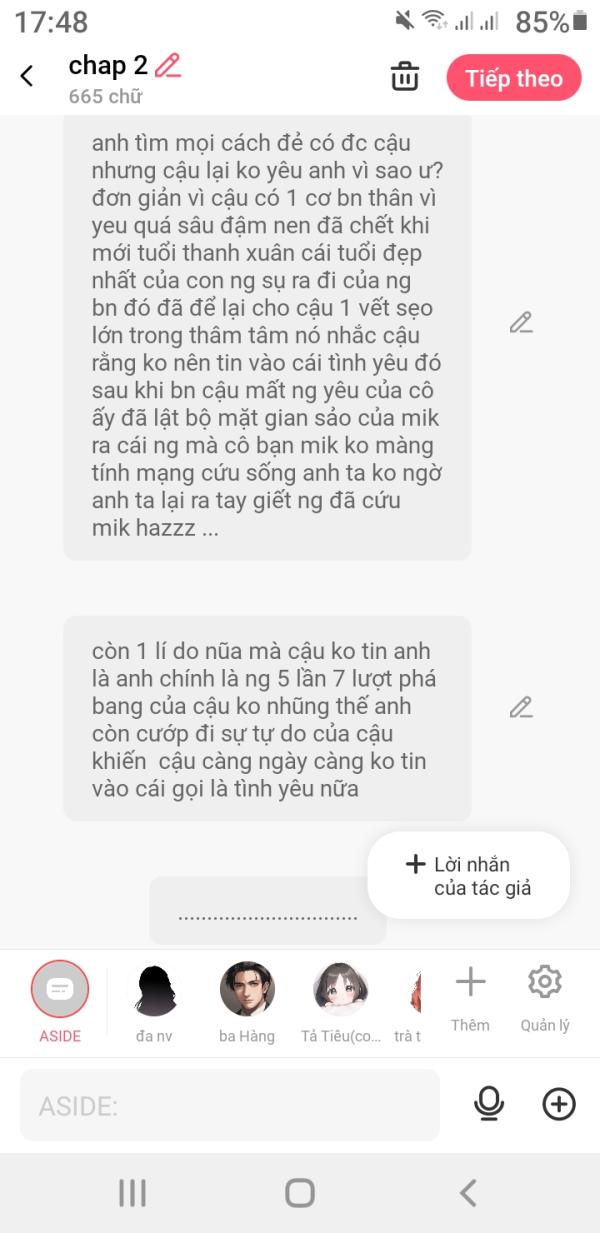Screen dimensions: 600x1233
Task: Open recent apps from navigation bar
Action: [x=132, y=1192]
